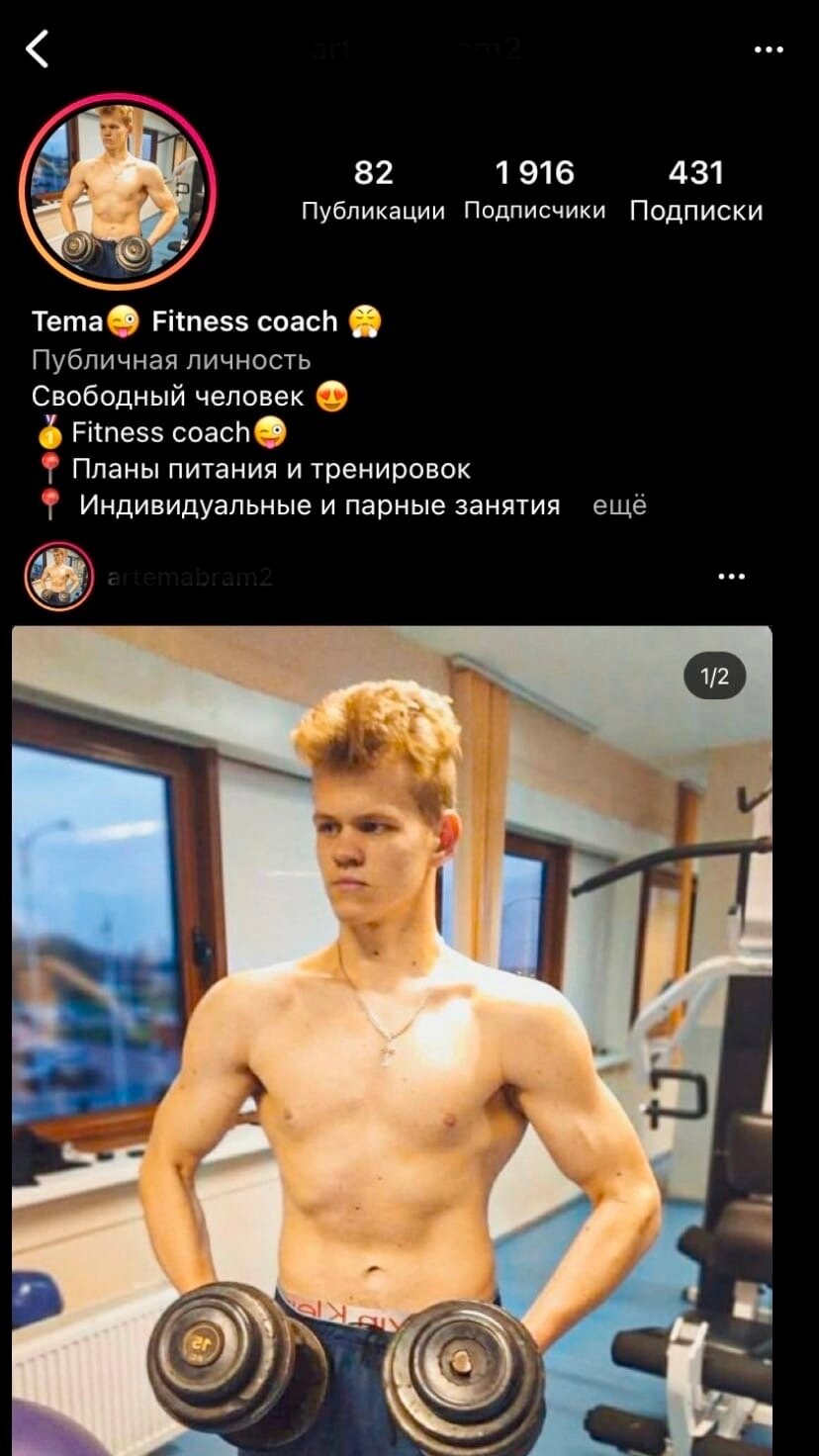
Task: Open the 82 Публикации posts count
Action: (373, 190)
